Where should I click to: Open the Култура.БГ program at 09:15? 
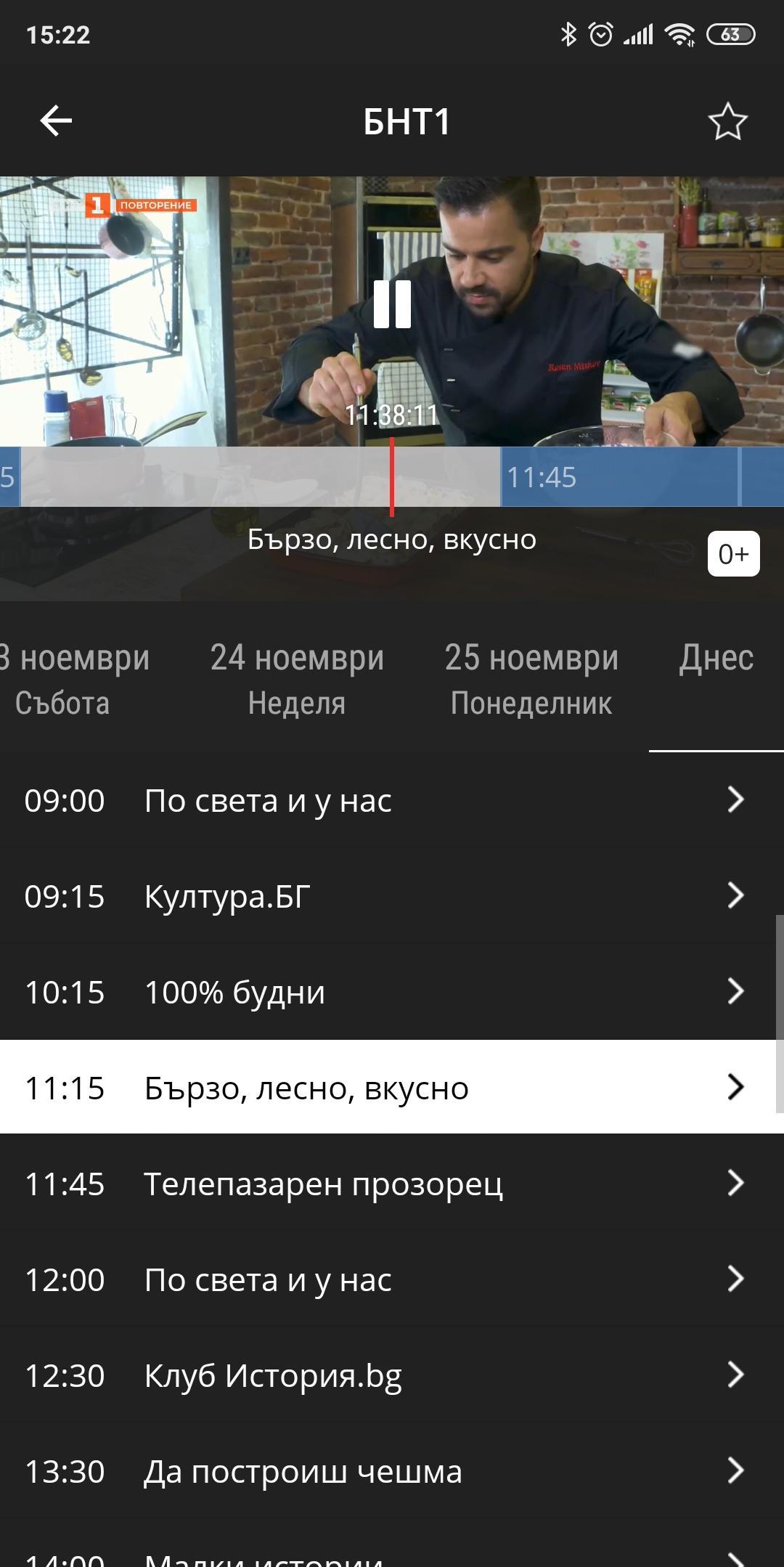[x=392, y=896]
